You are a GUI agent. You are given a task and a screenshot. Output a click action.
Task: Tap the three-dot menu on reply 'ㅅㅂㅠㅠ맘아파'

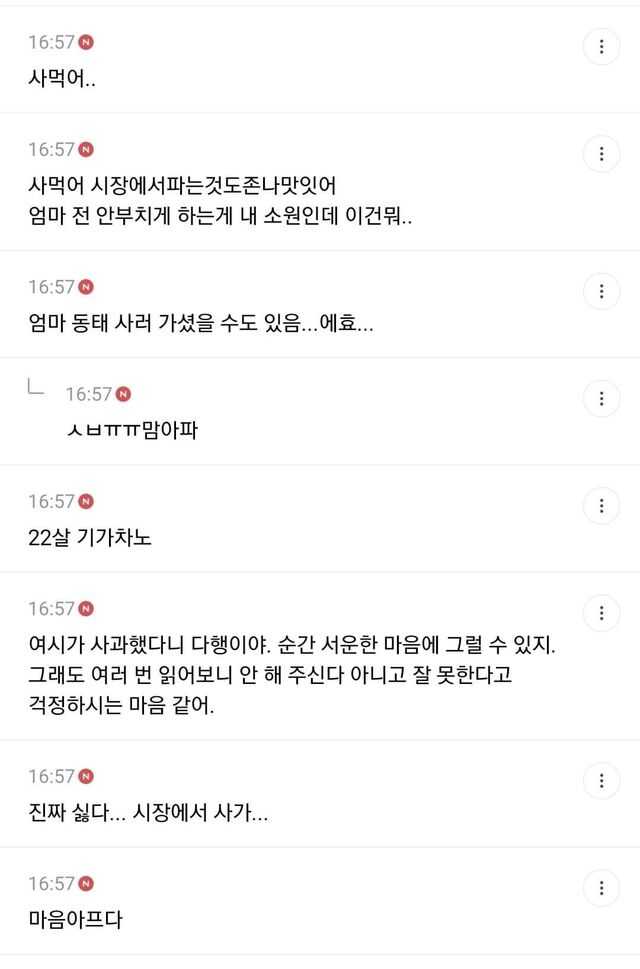tap(601, 399)
